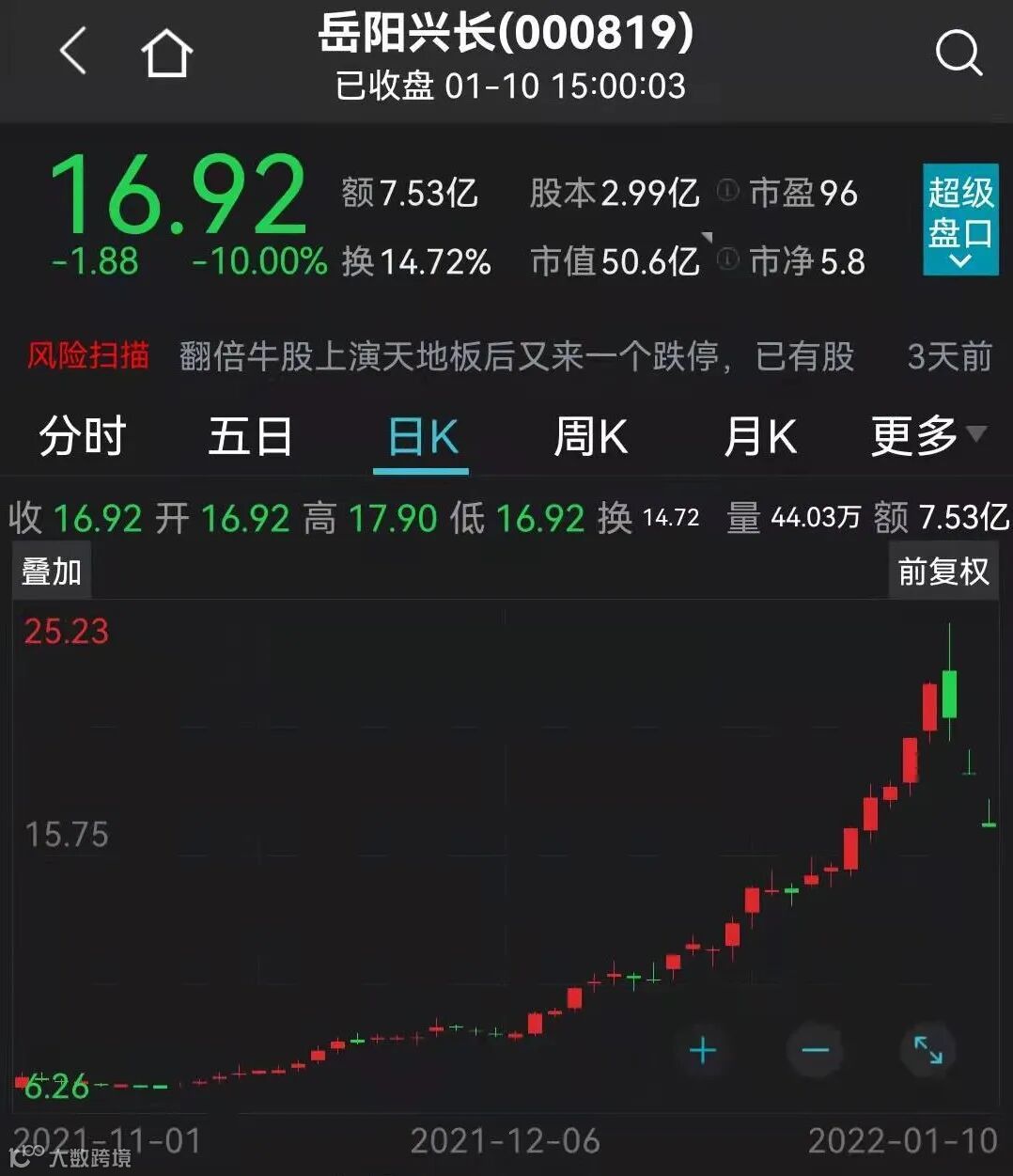Go back to the previous page
Viewport: 1013px width, 1176px height.
pyautogui.click(x=73, y=51)
